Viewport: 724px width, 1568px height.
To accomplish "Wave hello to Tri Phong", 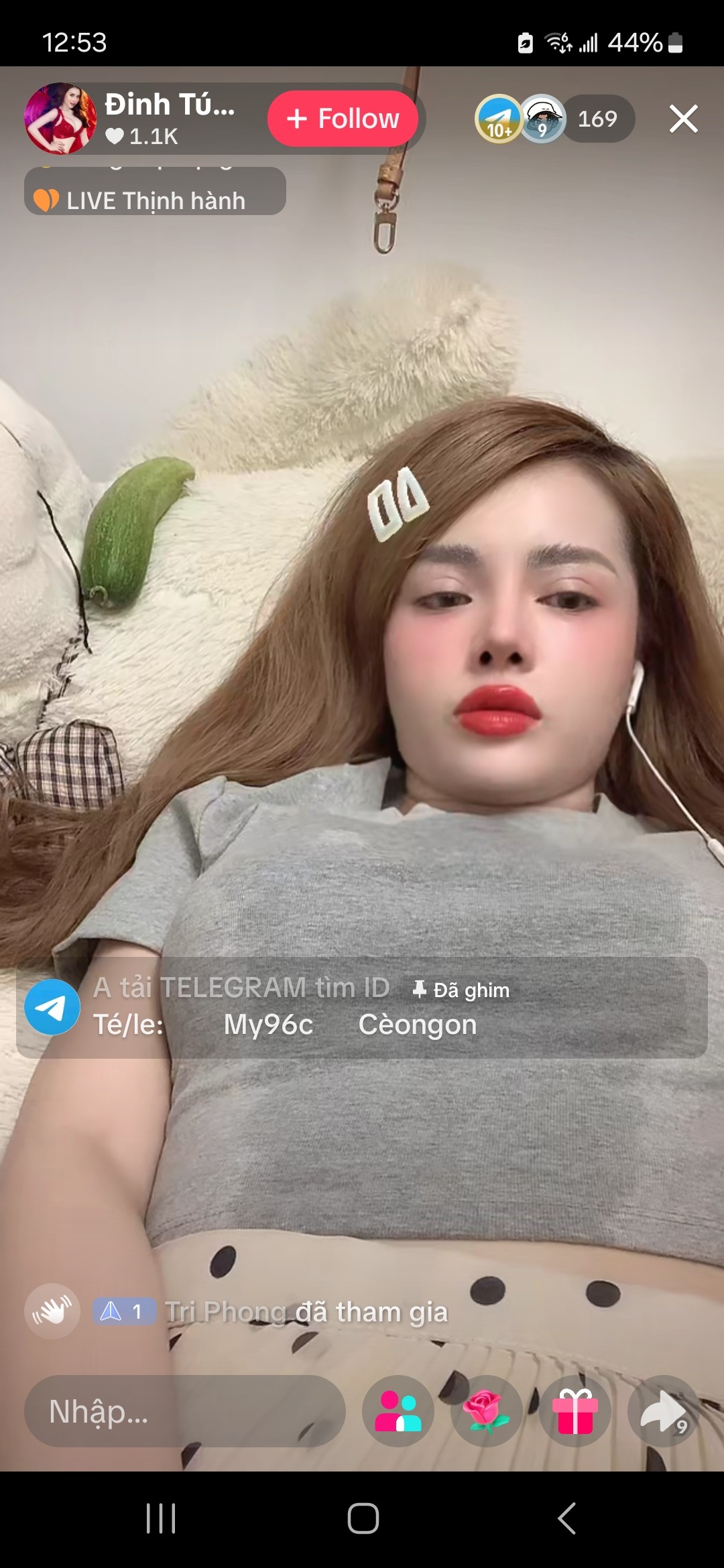I will [x=52, y=1311].
